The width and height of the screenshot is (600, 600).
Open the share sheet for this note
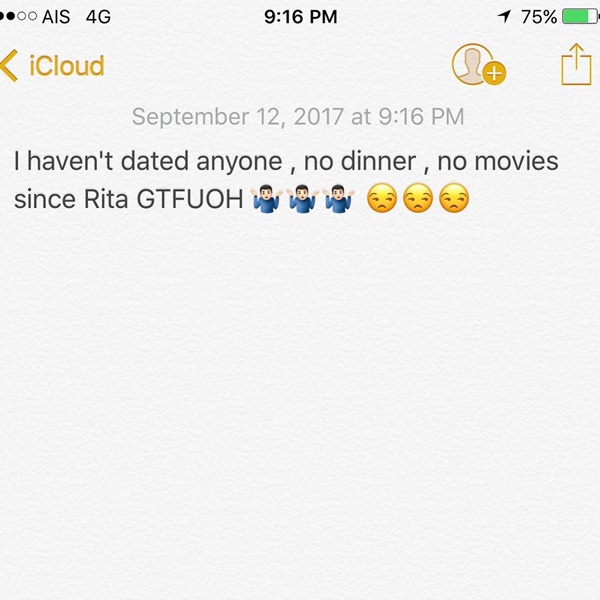(576, 65)
